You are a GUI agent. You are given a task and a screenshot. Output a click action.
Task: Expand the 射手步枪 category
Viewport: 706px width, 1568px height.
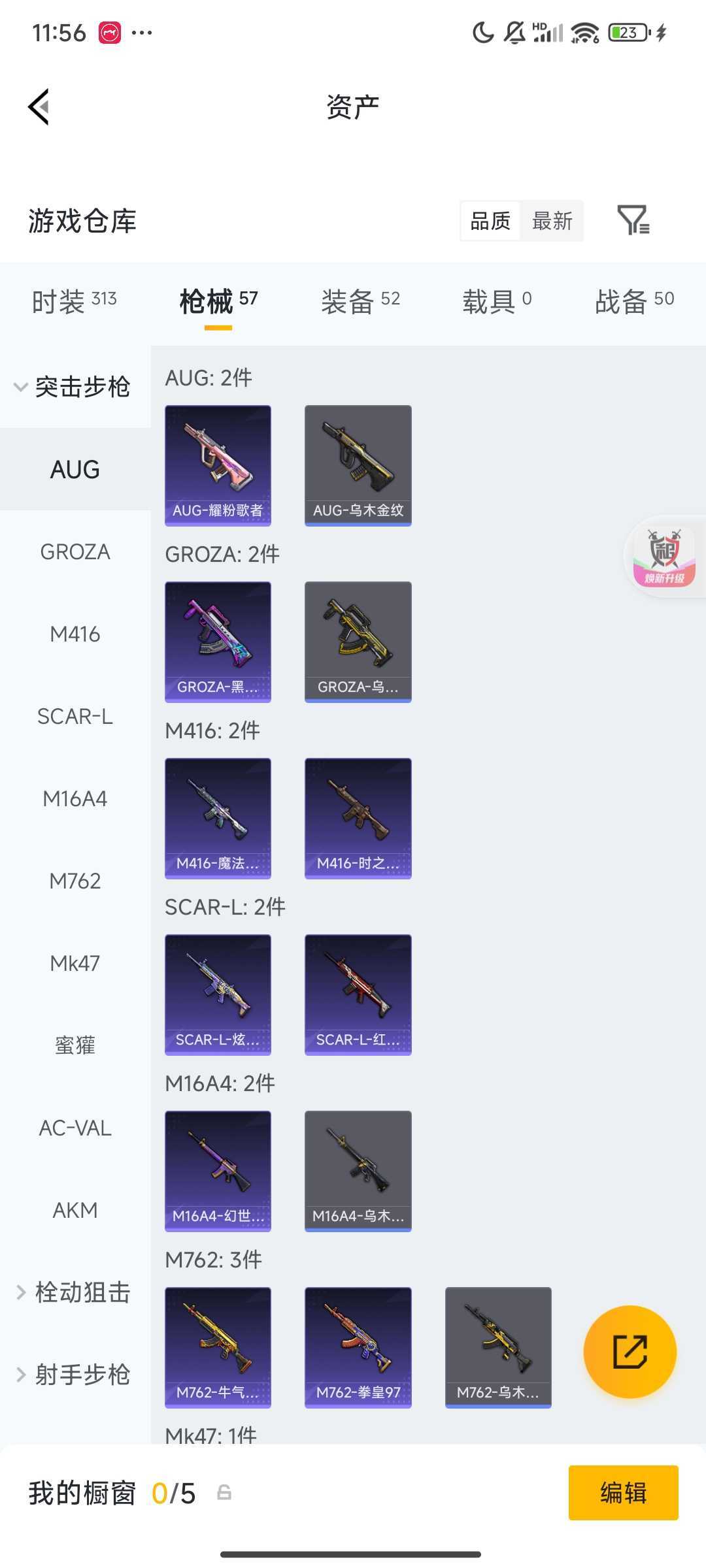coord(73,1375)
